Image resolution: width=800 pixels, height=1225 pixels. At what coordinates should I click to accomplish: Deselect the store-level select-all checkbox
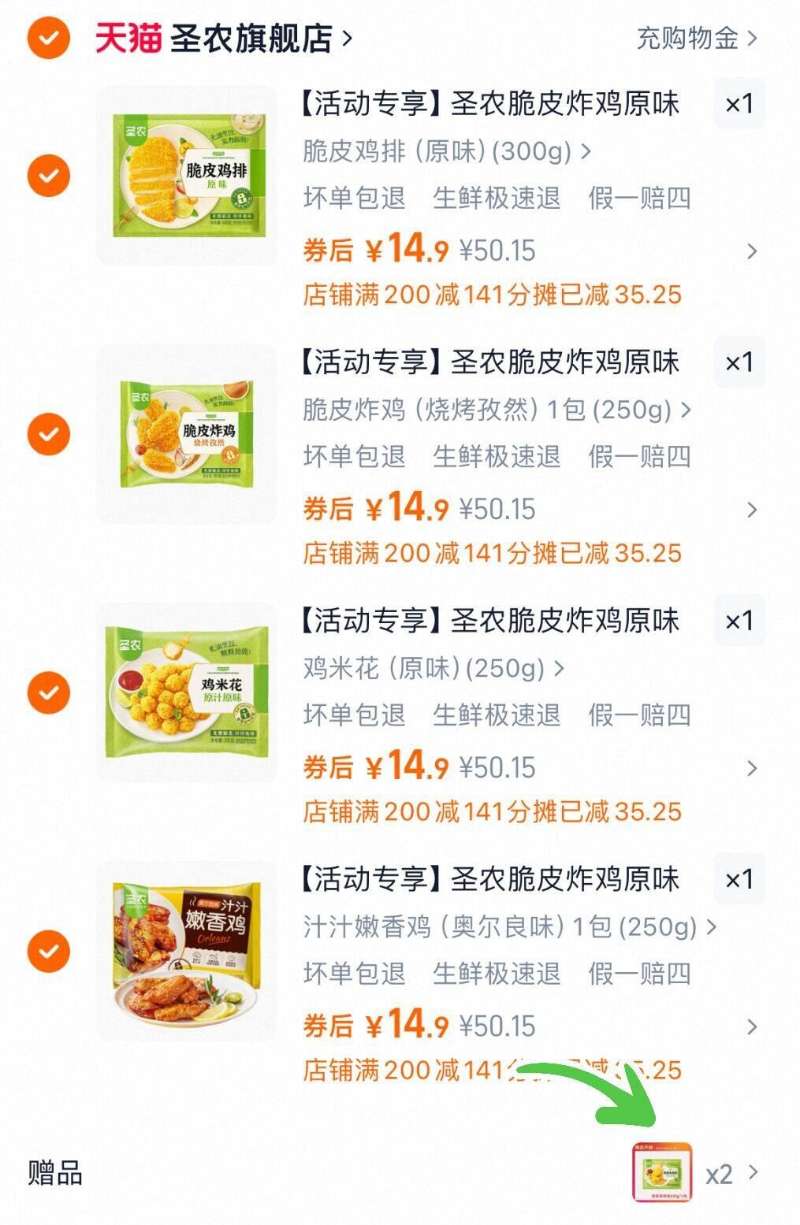(x=47, y=38)
